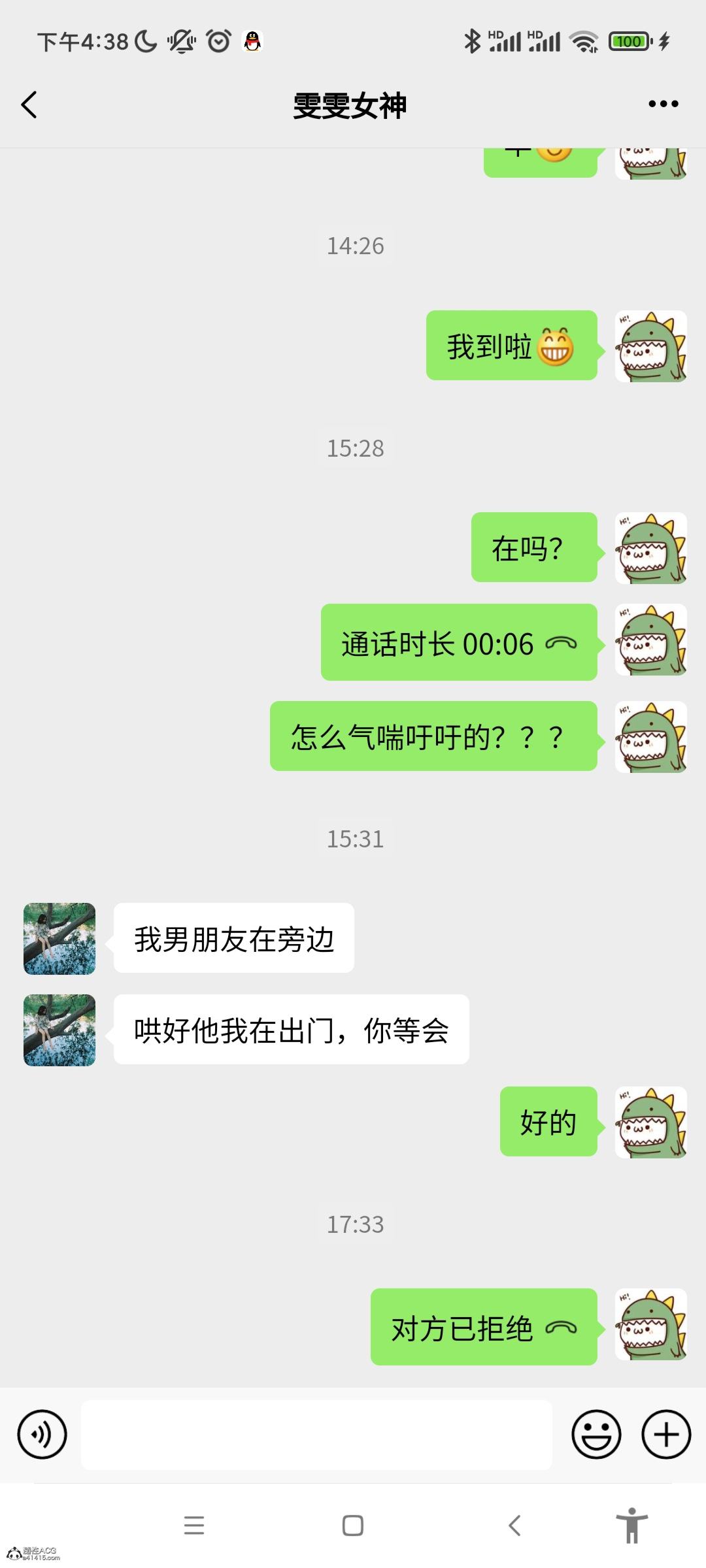Viewport: 706px width, 1568px height.
Task: Call back from the 对方已拒绝 bubble
Action: (484, 1328)
